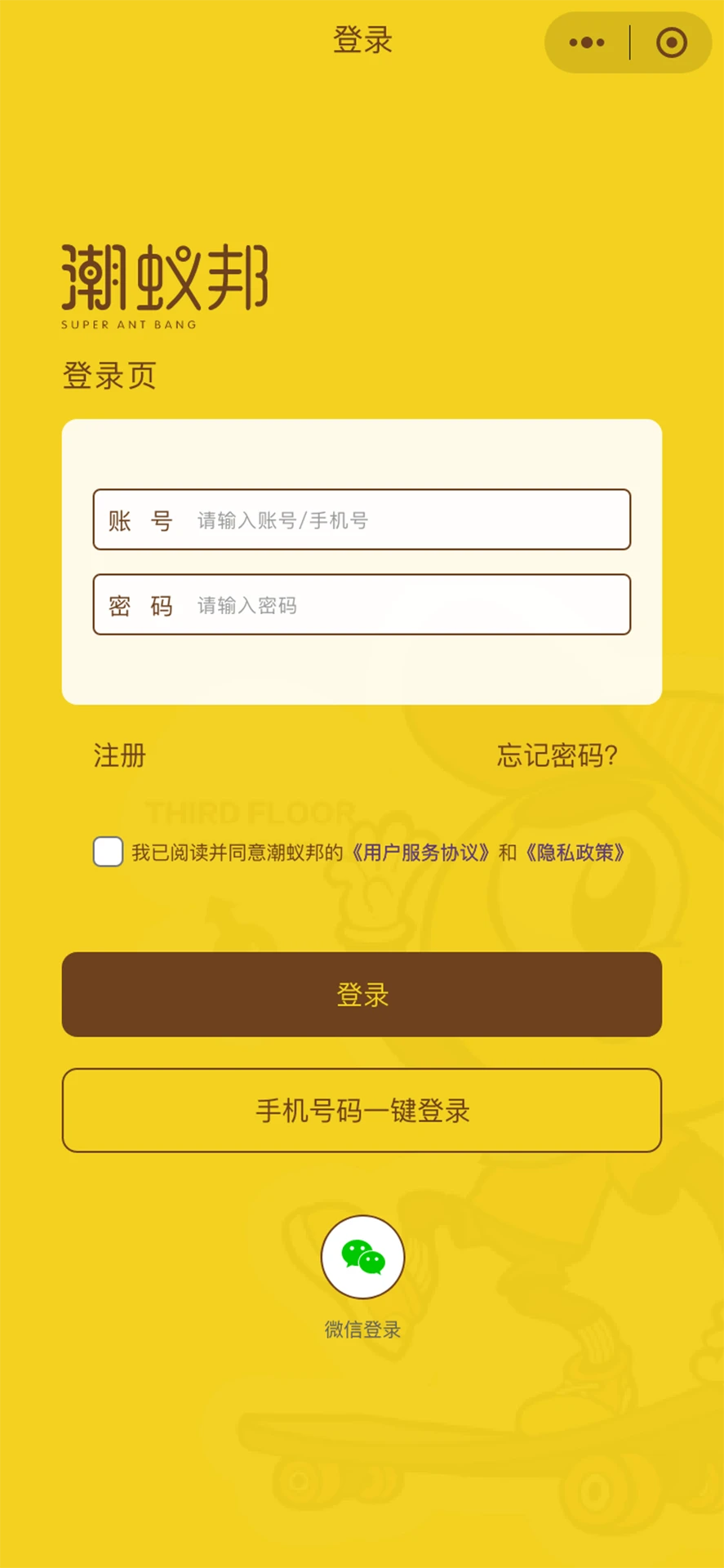
Task: Tap the 登录 title at top of screen
Action: point(362,40)
